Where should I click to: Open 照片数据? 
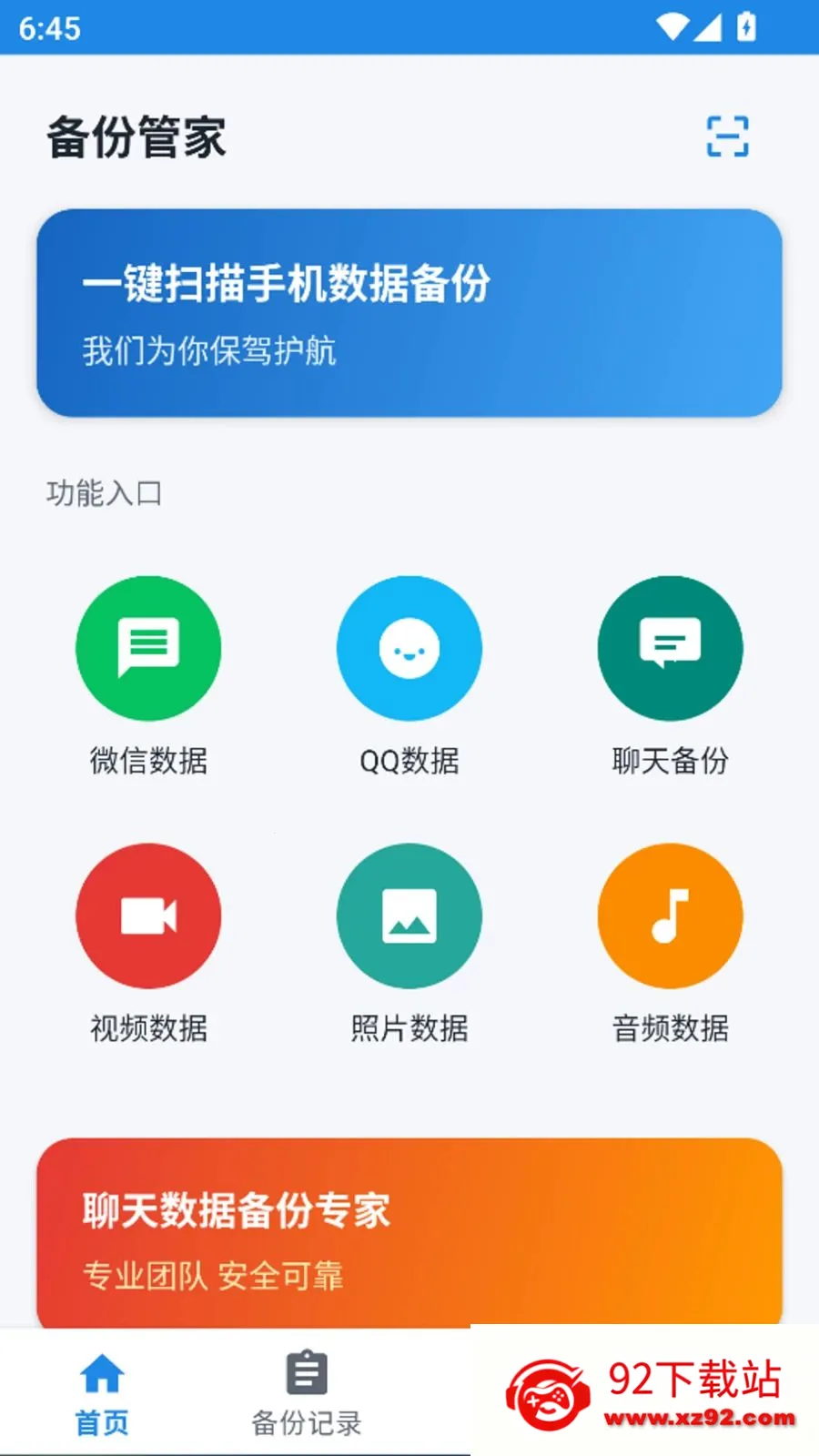[x=409, y=944]
